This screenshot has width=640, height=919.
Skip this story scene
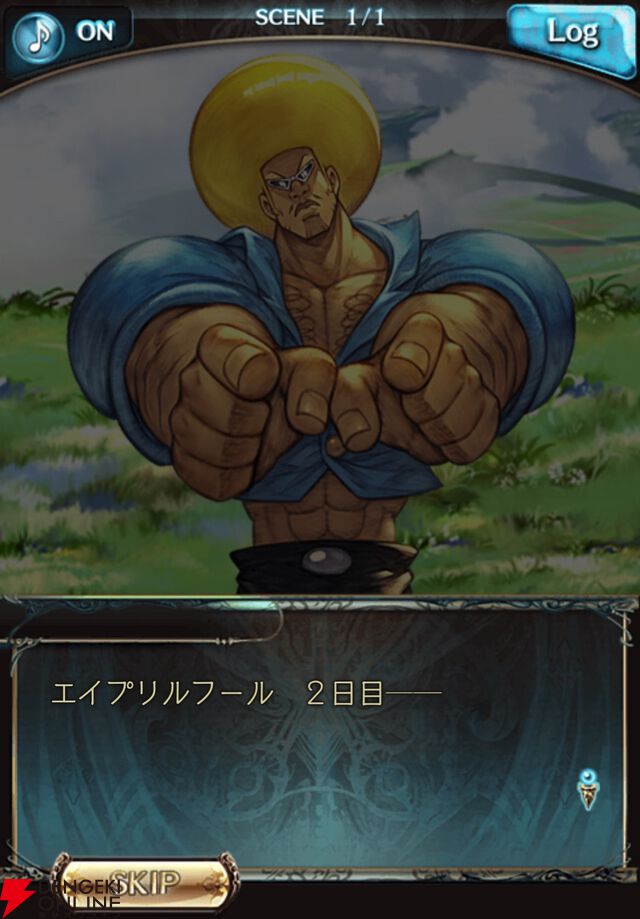145,882
